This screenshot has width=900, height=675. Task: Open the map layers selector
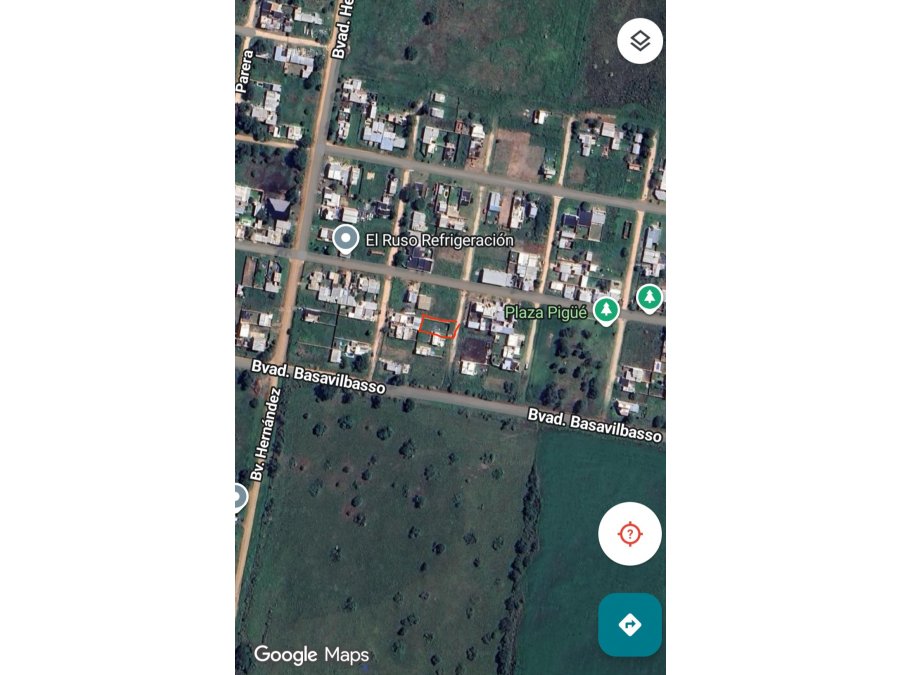coord(640,41)
